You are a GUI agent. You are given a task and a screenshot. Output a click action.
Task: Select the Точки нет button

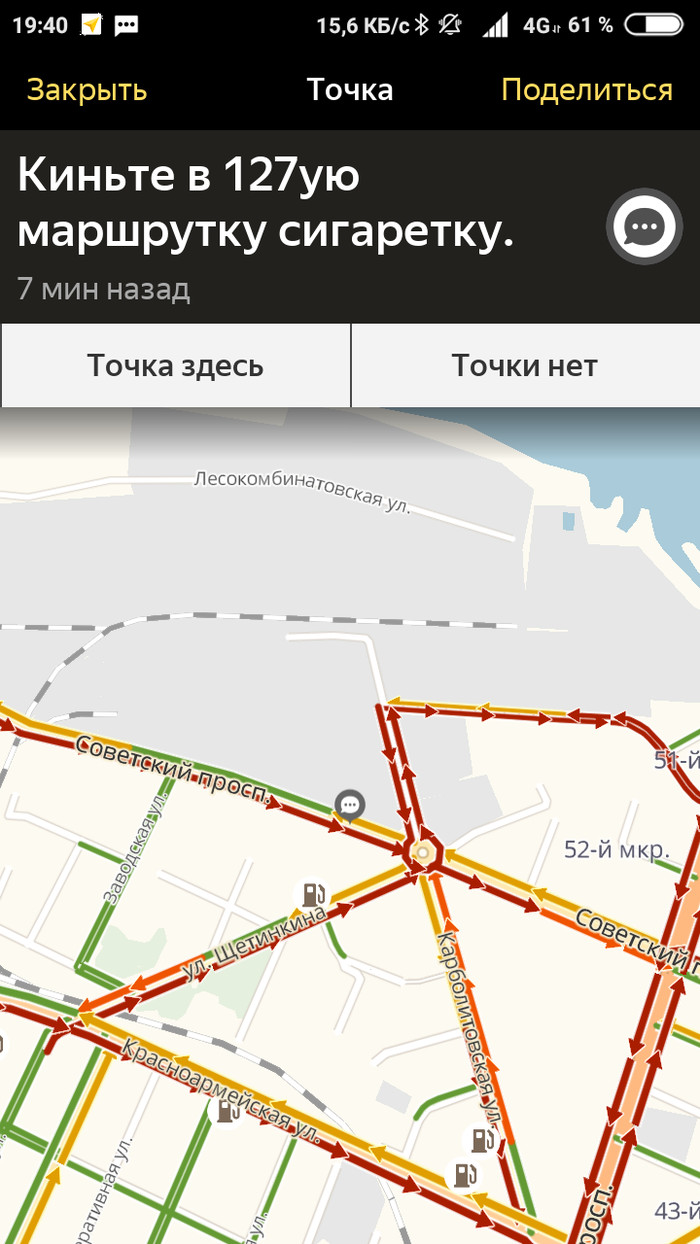coord(525,366)
